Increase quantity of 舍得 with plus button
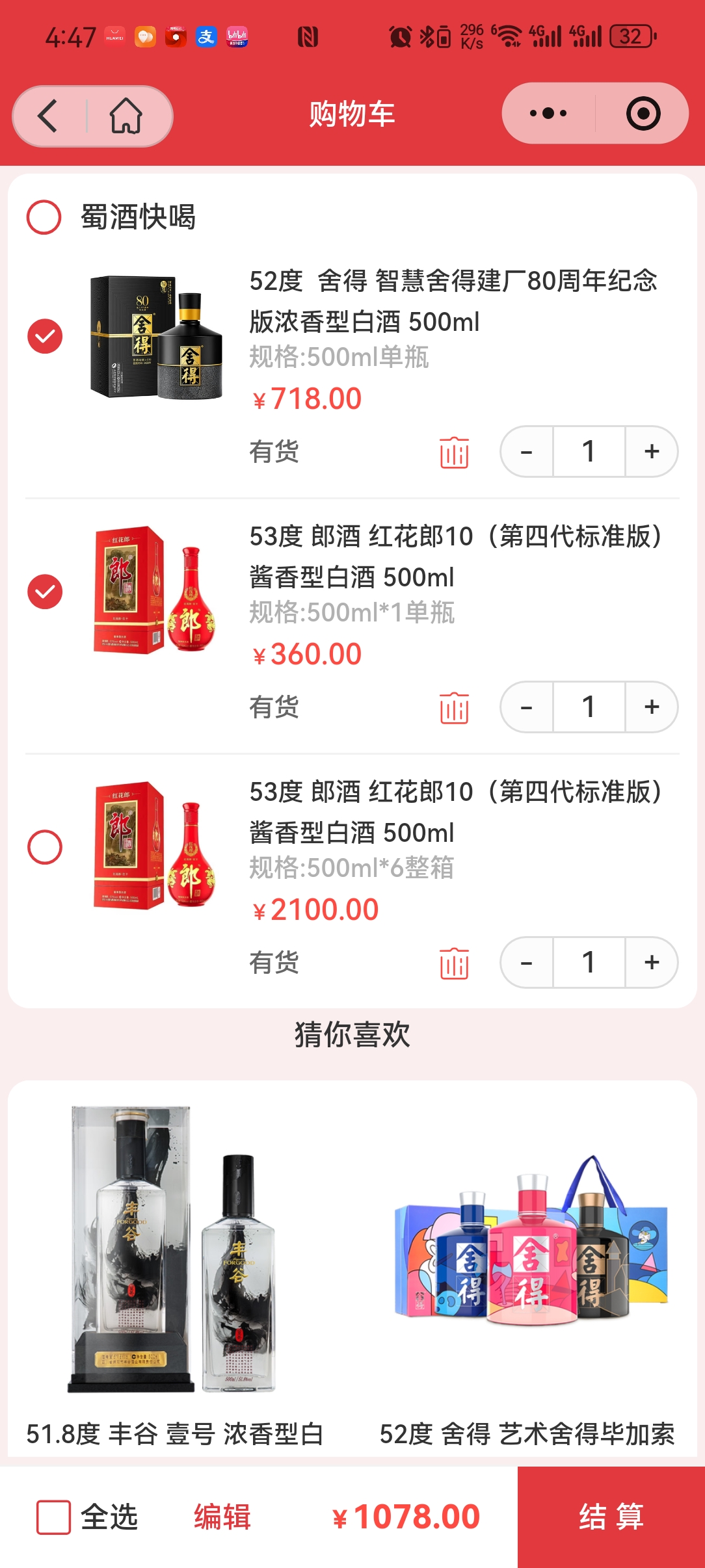Image resolution: width=705 pixels, height=1568 pixels. coord(651,451)
